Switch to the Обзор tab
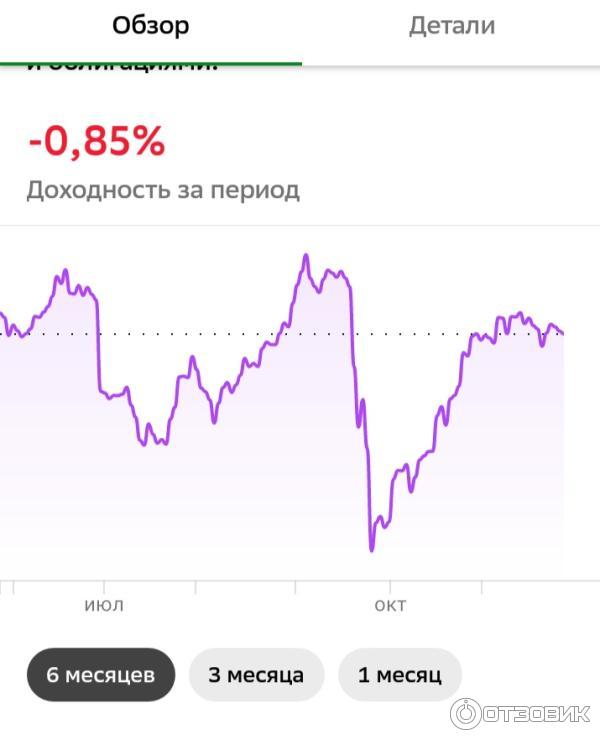The image size is (600, 740). click(150, 27)
